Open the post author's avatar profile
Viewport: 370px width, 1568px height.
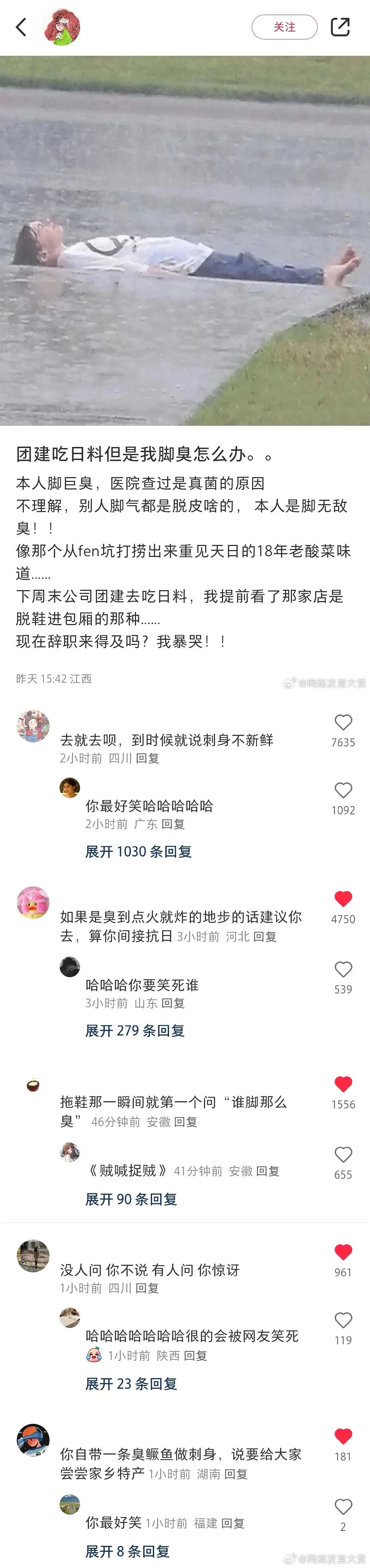click(x=62, y=27)
